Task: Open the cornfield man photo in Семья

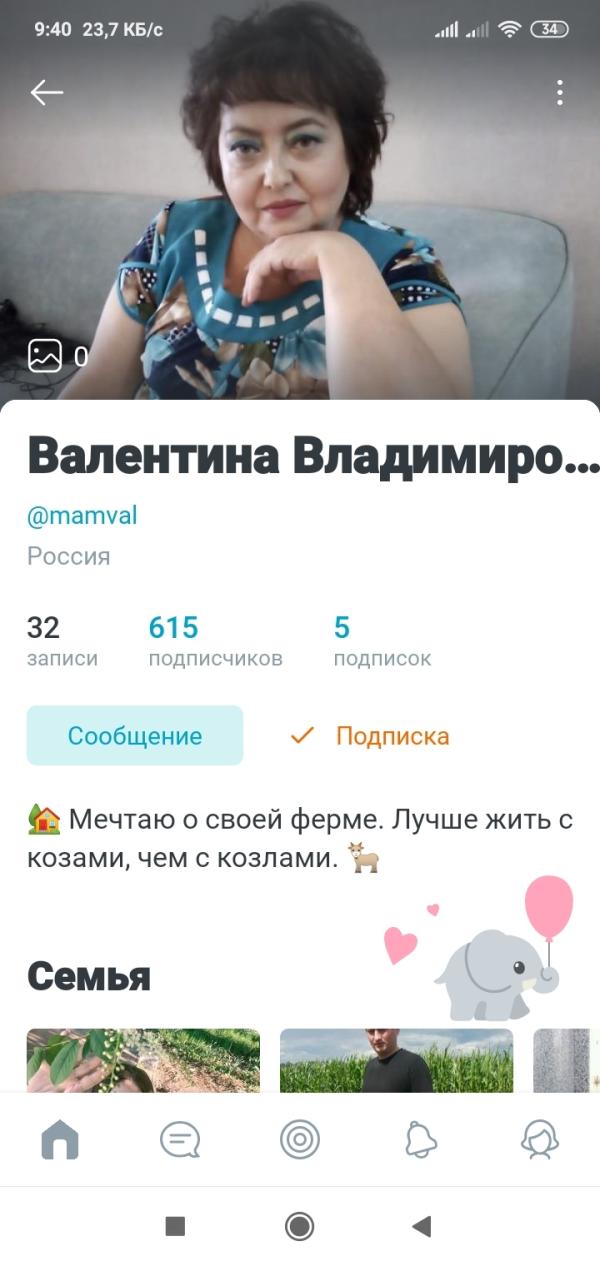Action: pyautogui.click(x=396, y=1060)
